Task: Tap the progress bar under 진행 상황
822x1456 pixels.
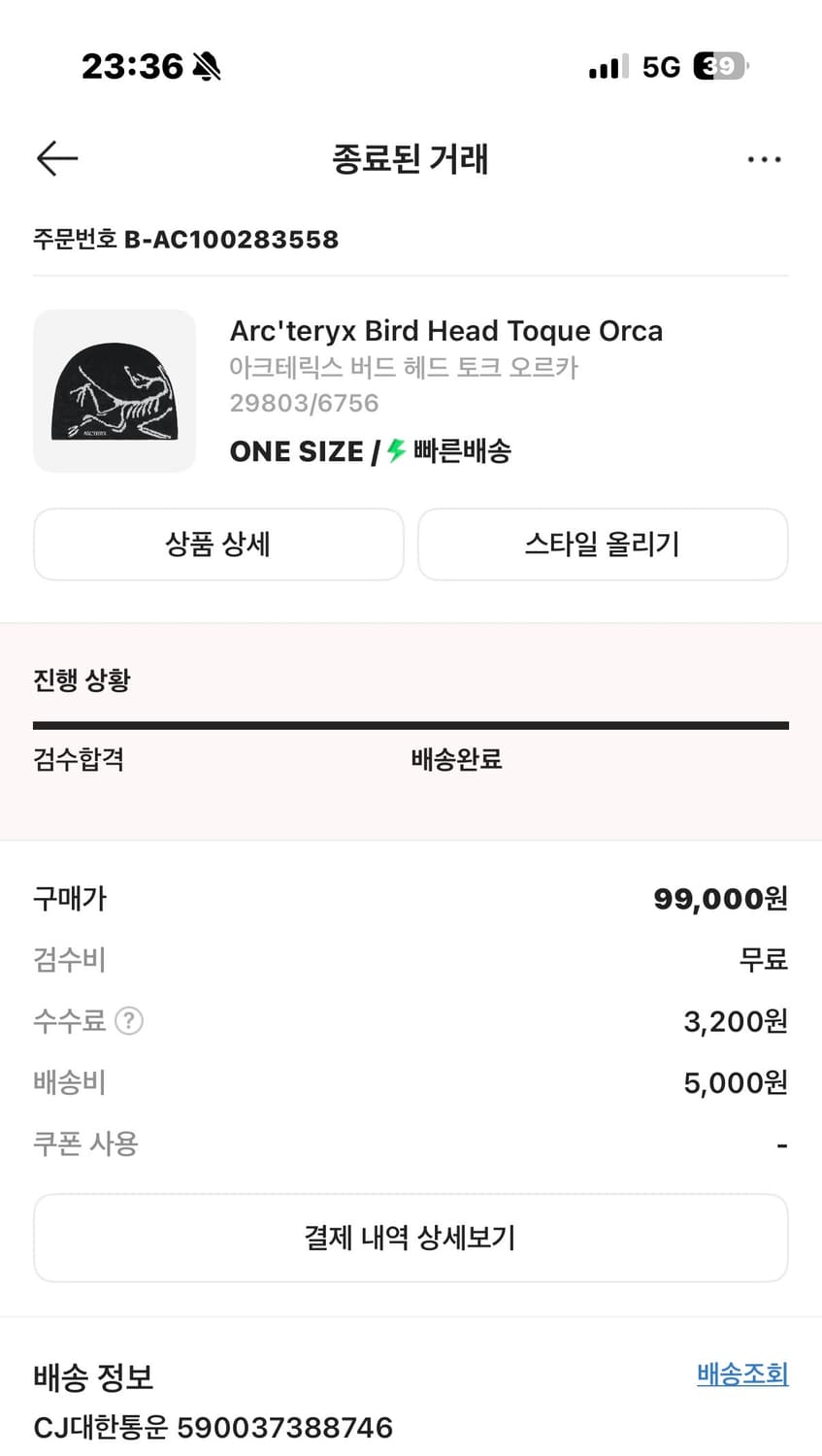Action: (x=411, y=722)
